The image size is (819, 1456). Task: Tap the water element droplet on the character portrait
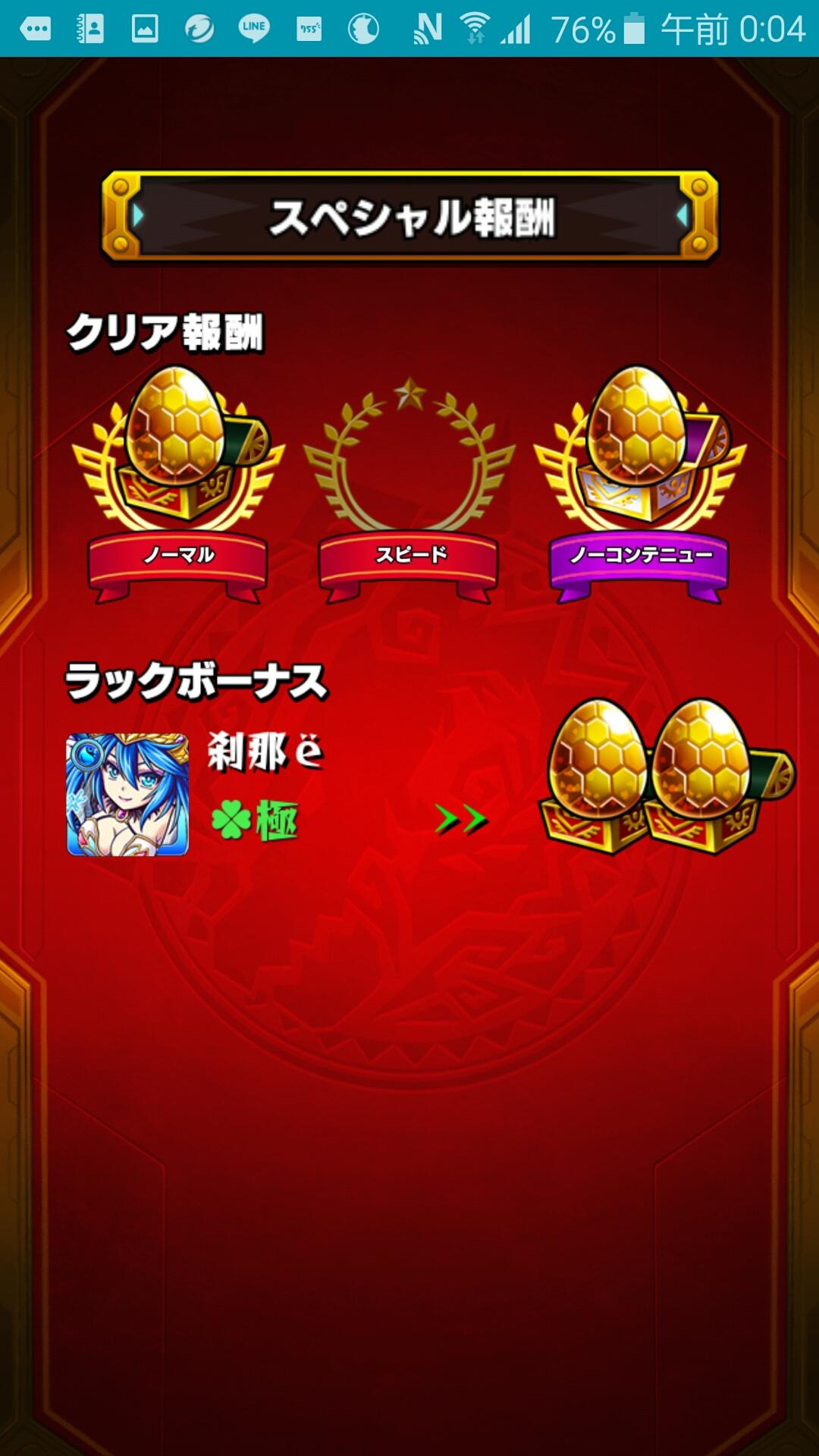pos(88,751)
